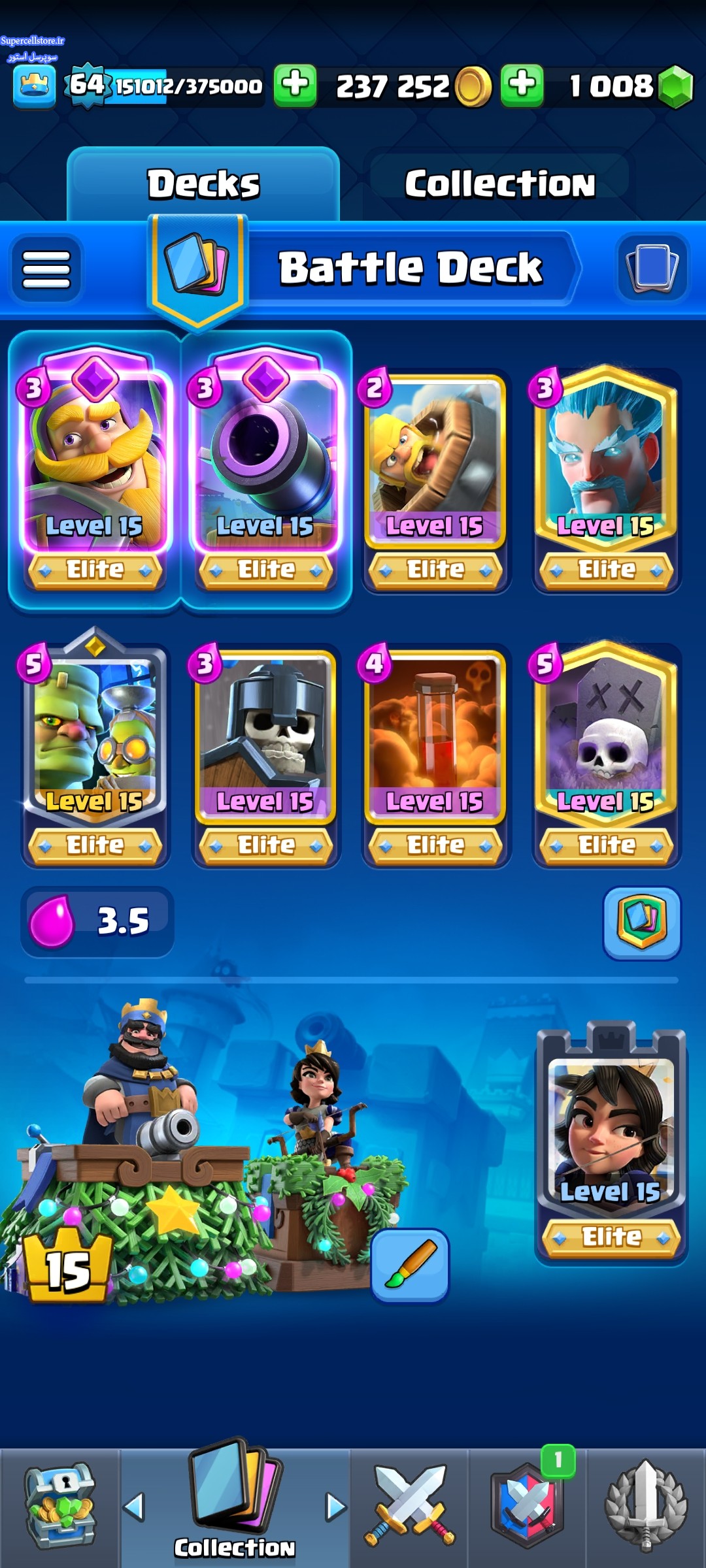Add experience with the plus beside 151012/375000
Viewport: 706px width, 1568px height.
[x=295, y=86]
